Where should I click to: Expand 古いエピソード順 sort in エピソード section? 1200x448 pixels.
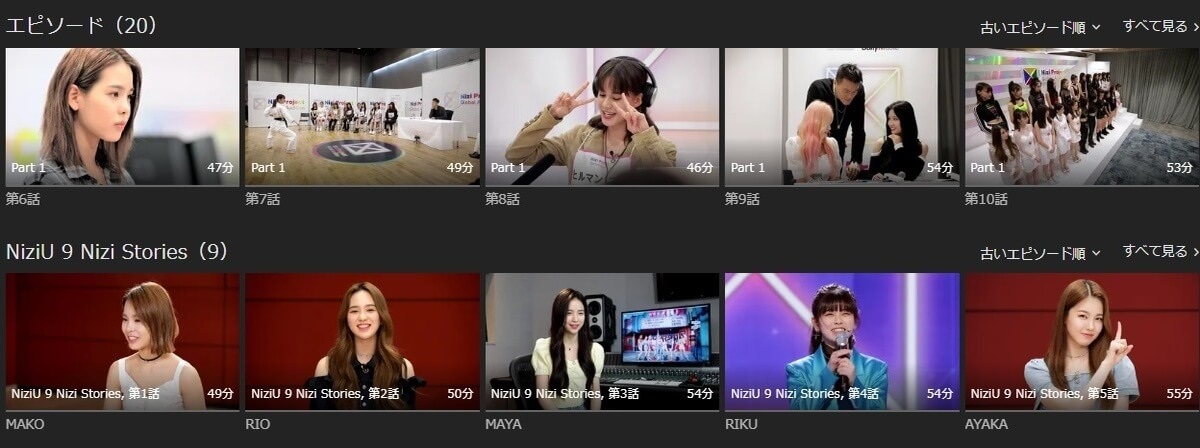tap(1040, 28)
